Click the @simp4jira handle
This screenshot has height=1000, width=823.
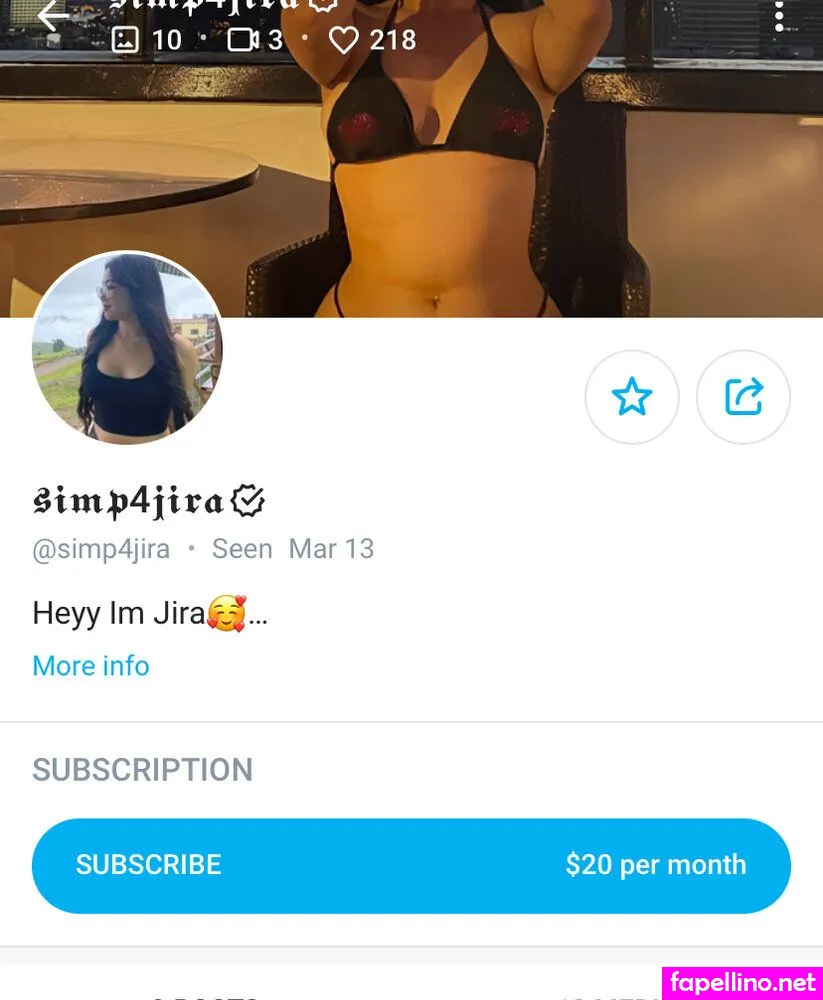click(101, 548)
